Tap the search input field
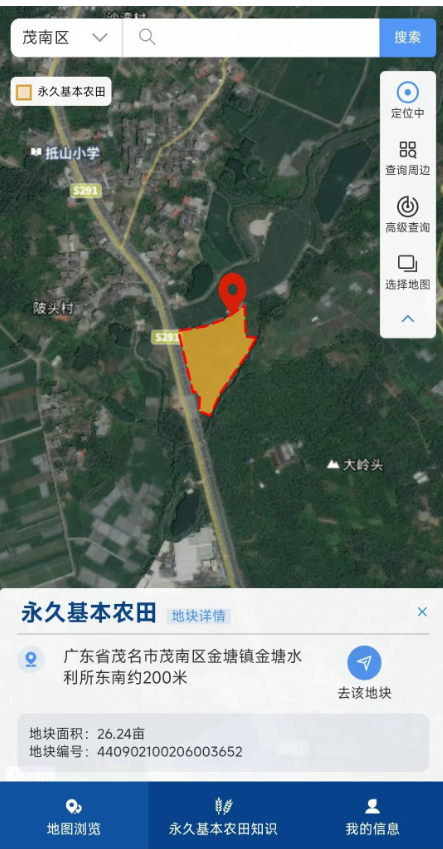443x849 pixels. click(251, 37)
